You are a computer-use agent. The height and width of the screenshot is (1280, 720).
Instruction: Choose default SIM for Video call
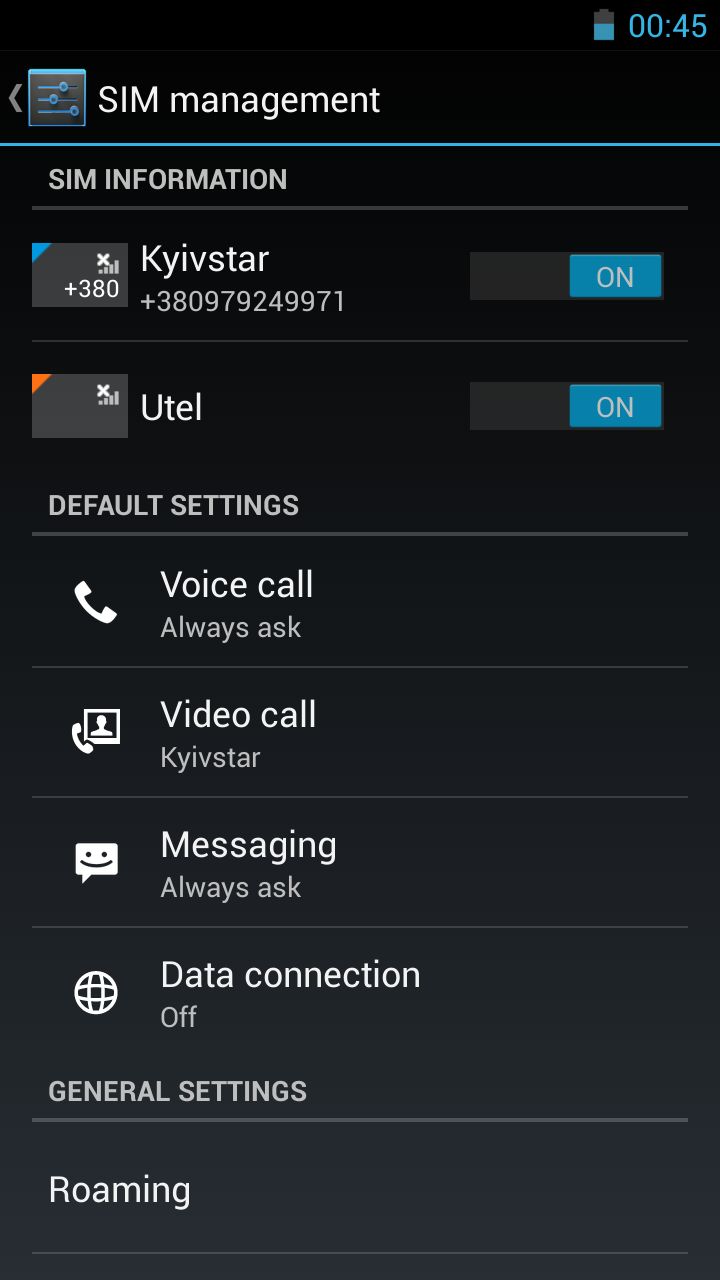point(360,733)
